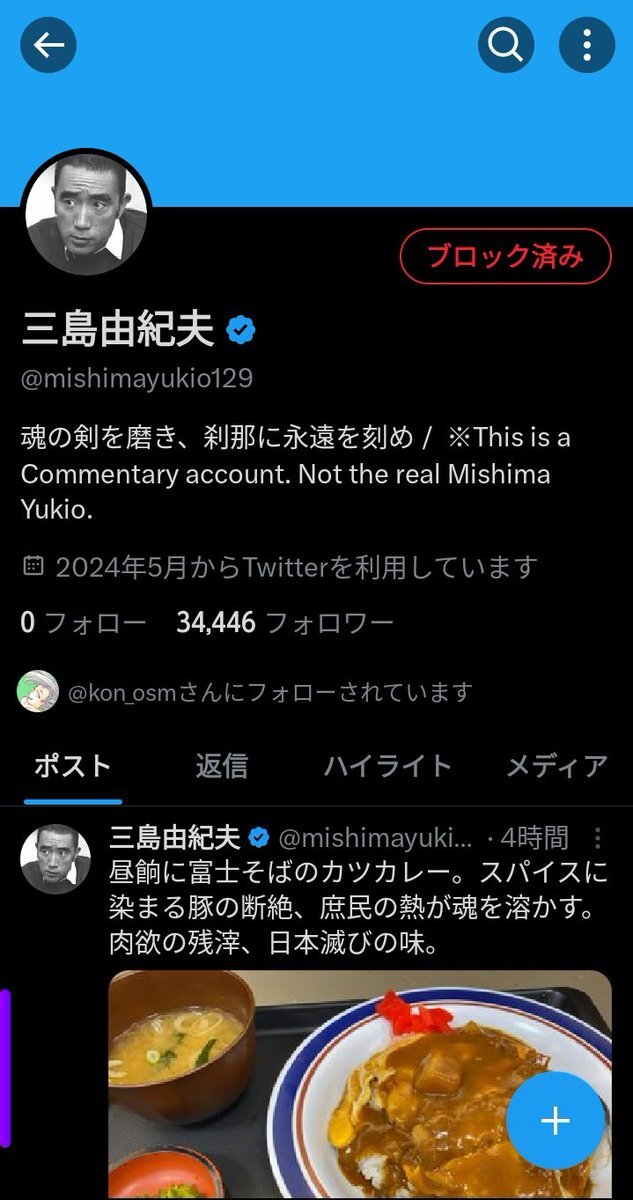Open the three-dot menu on the カツカレー post
This screenshot has width=633, height=1200.
click(598, 837)
